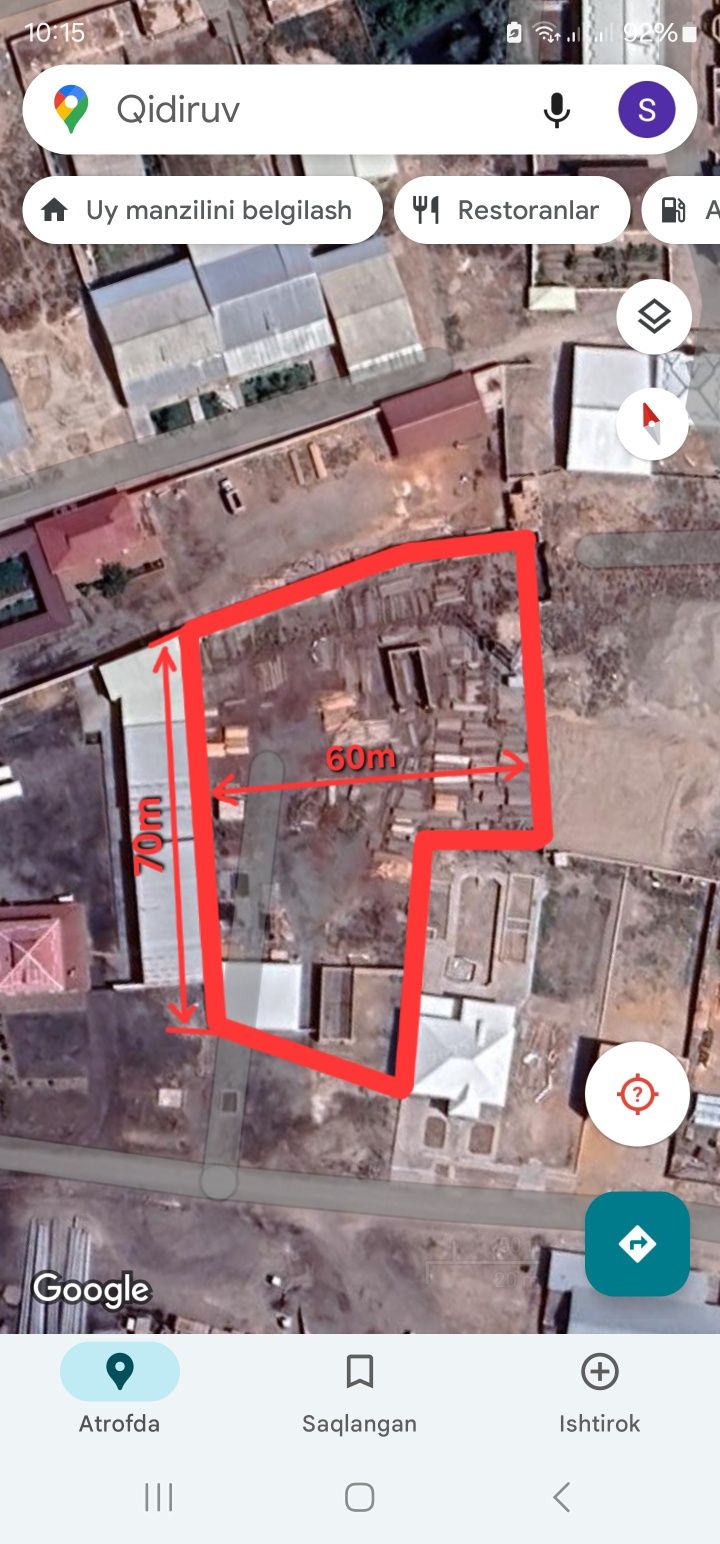Switch to the Atrofda tab
This screenshot has width=720, height=1544.
120,1390
